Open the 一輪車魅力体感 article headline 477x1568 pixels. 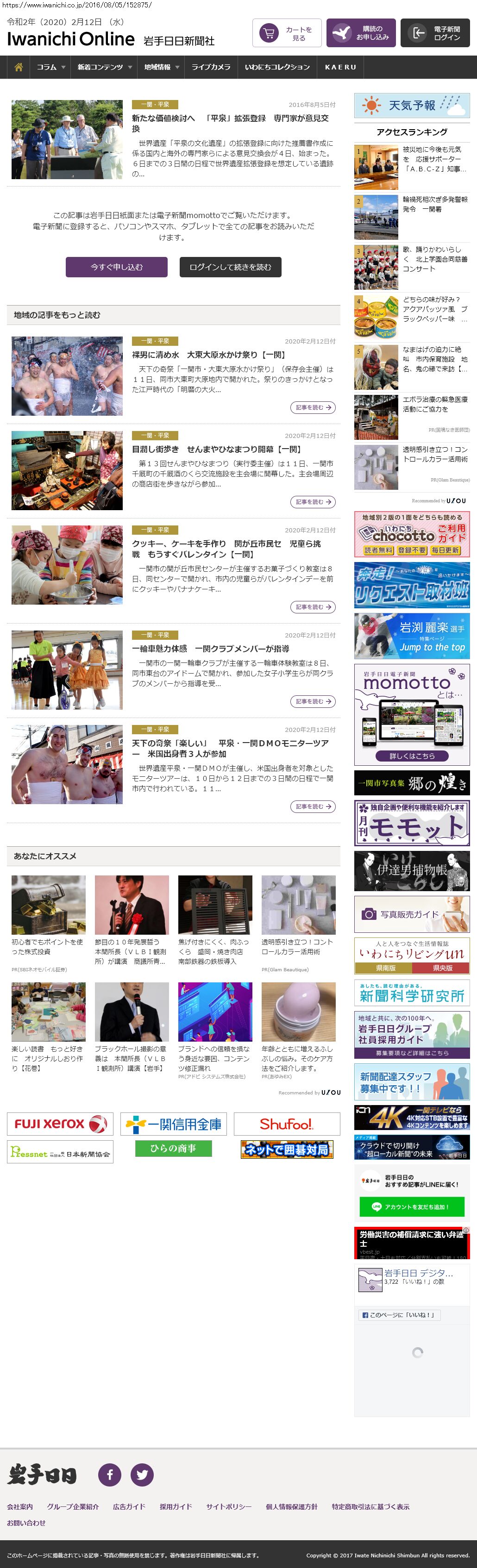(211, 649)
